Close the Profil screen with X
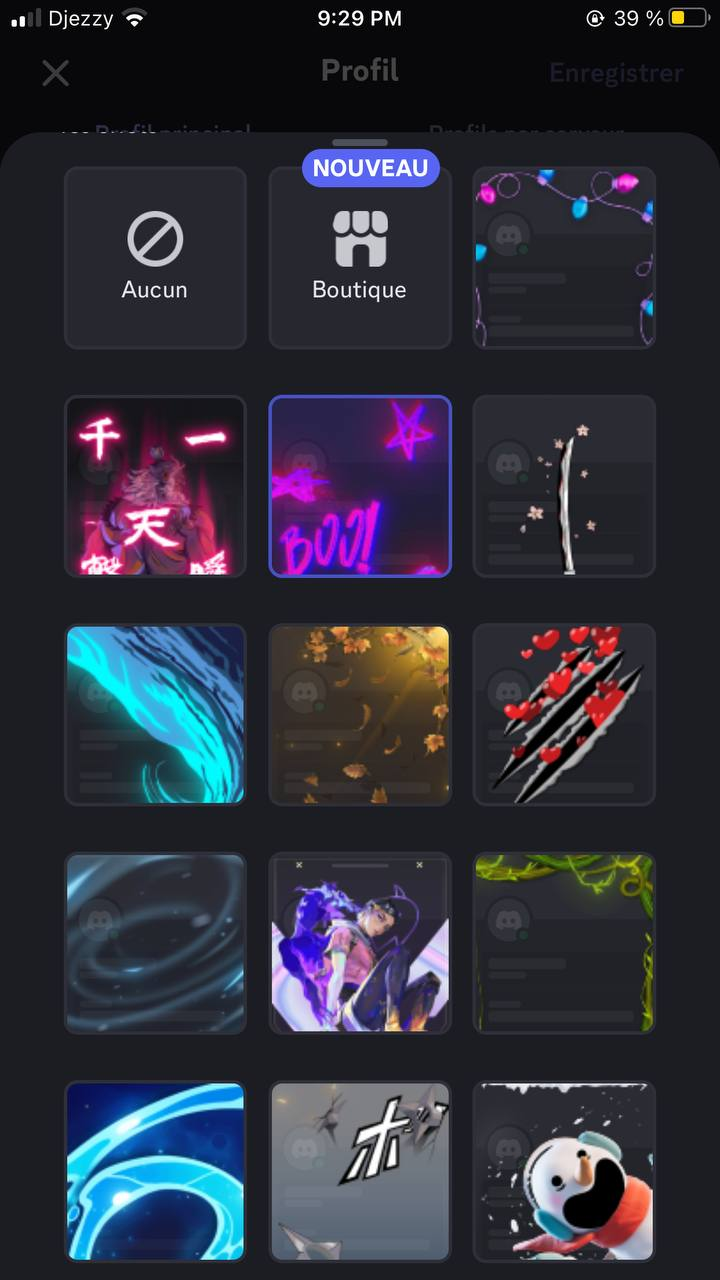Image resolution: width=720 pixels, height=1280 pixels. (56, 73)
